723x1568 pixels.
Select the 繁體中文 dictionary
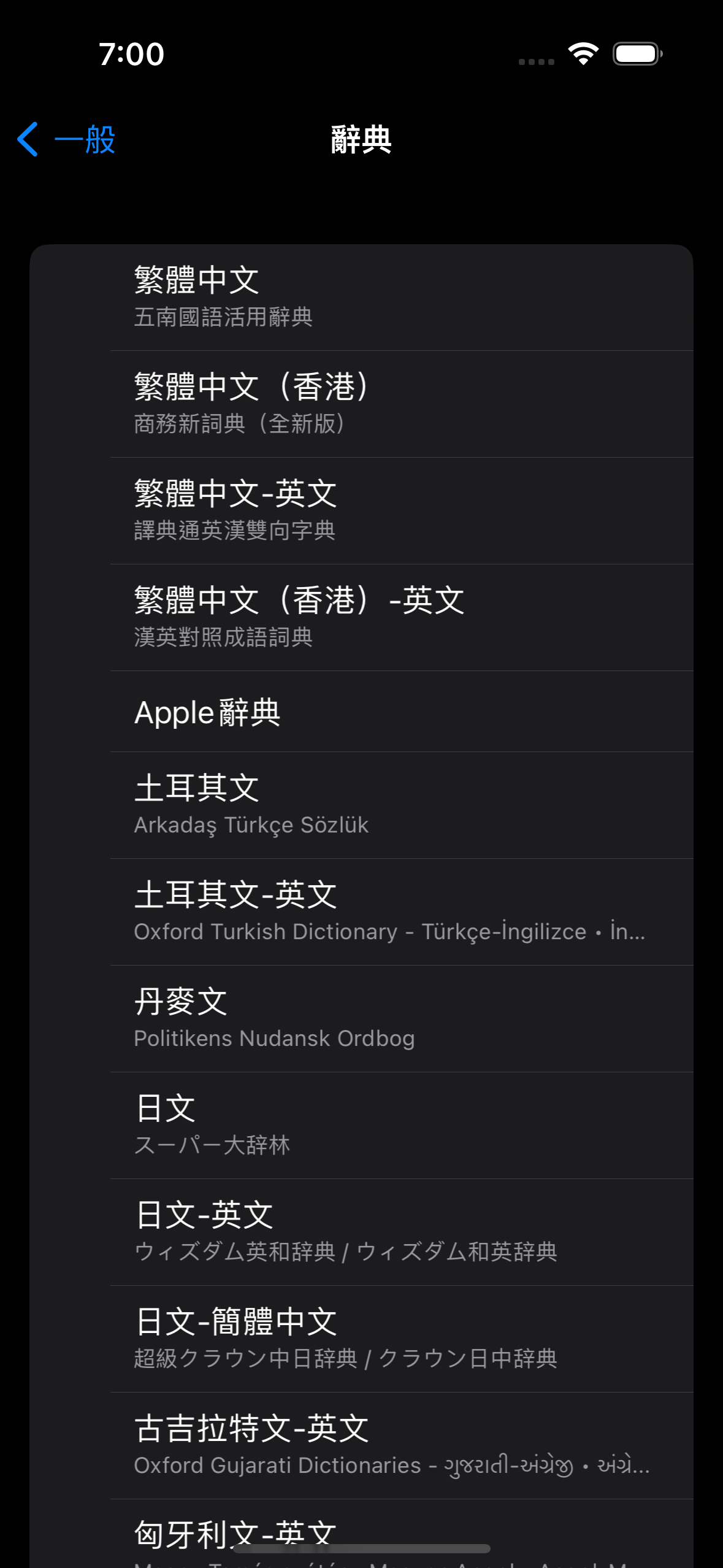point(362,294)
